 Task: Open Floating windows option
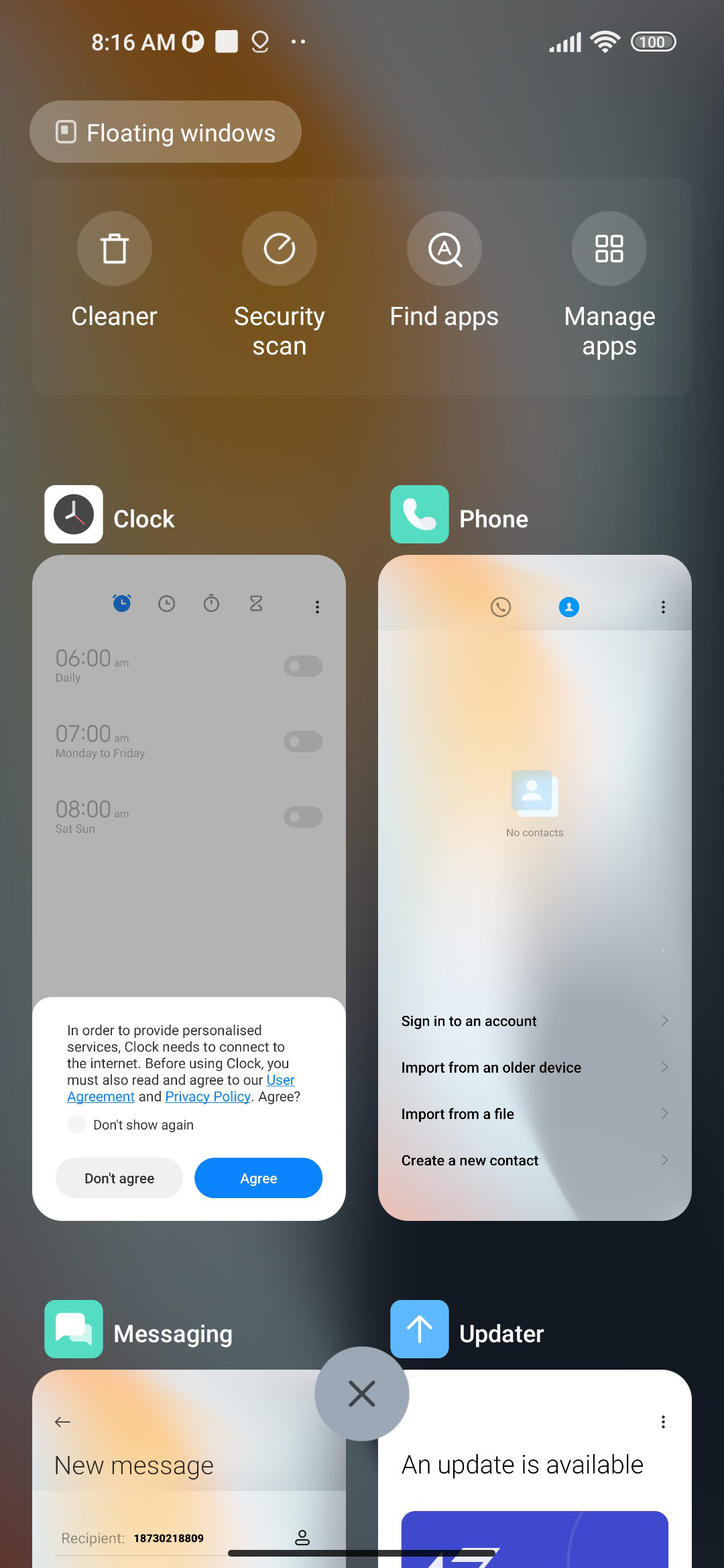pos(165,132)
